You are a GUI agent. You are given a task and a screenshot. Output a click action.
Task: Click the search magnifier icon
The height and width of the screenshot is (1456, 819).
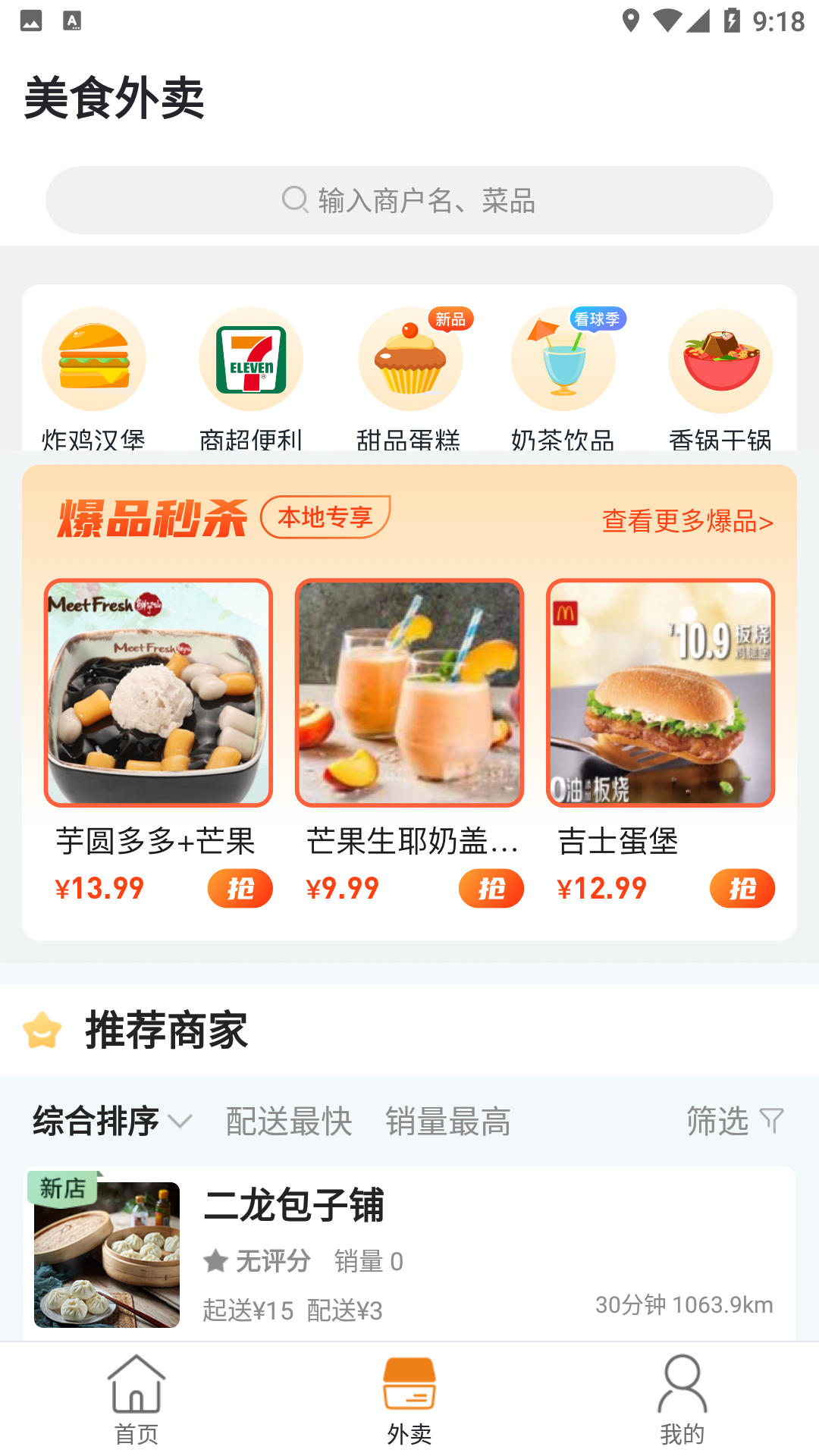pos(294,199)
